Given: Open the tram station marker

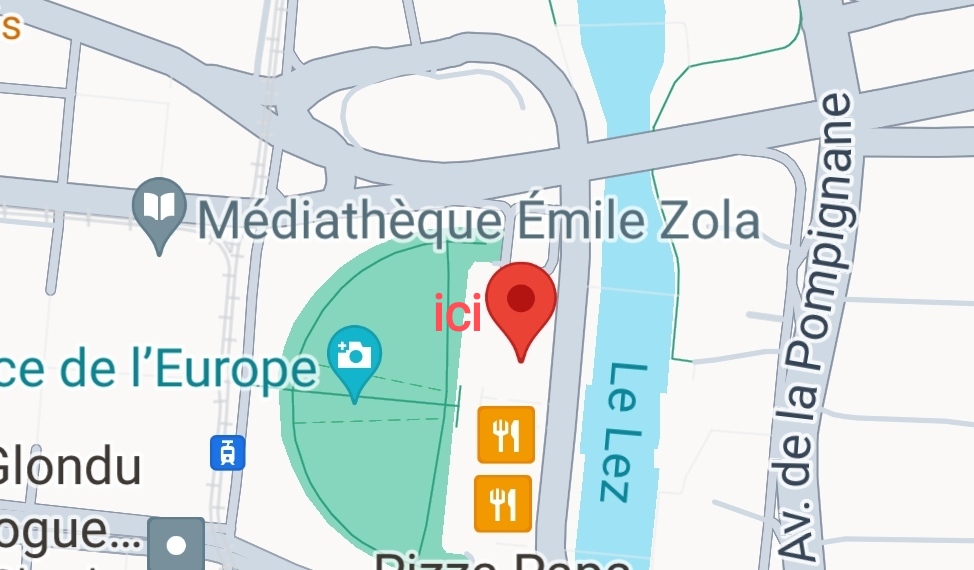Looking at the screenshot, I should [x=228, y=453].
